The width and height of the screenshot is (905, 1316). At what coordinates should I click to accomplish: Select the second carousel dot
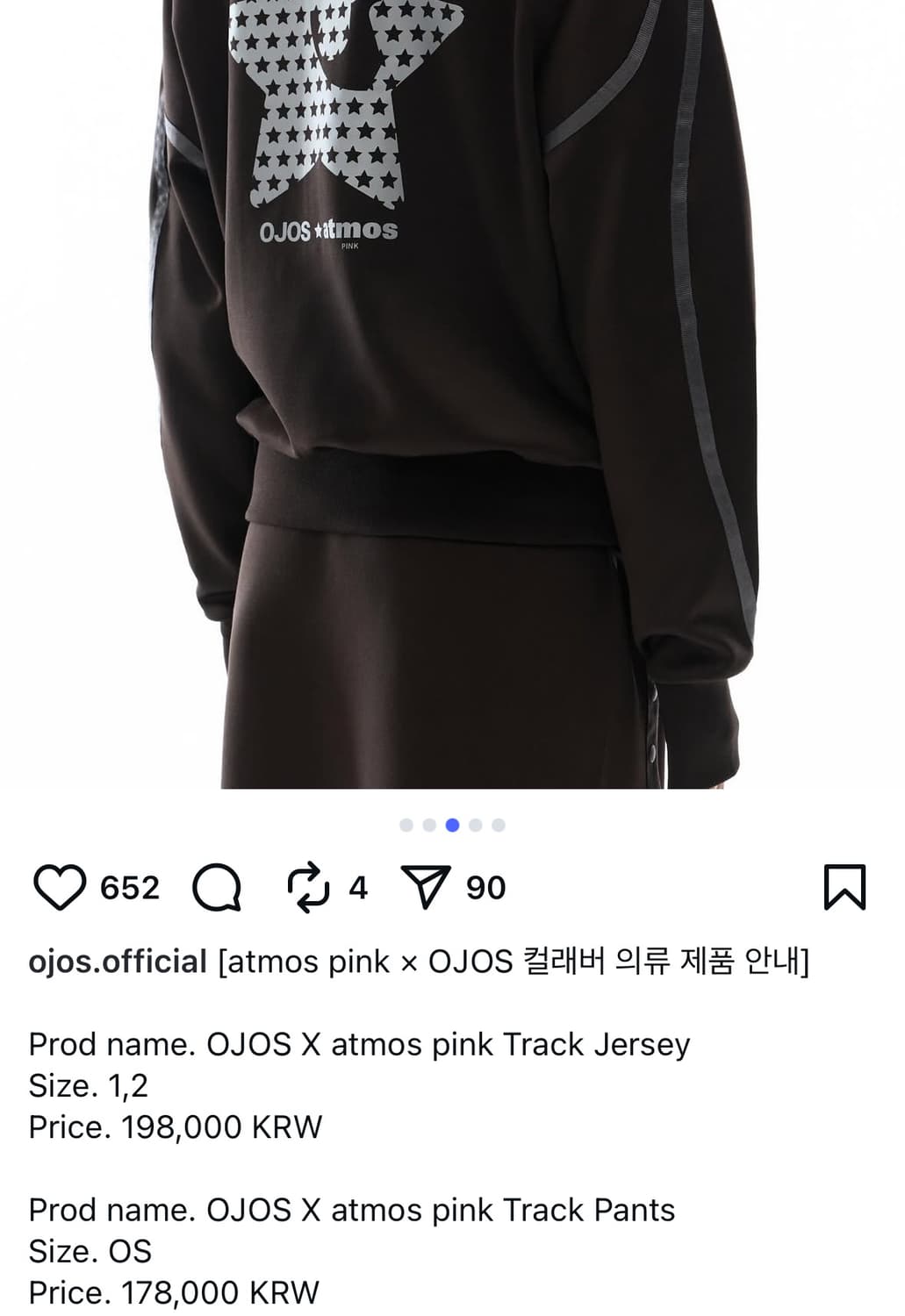click(x=429, y=824)
